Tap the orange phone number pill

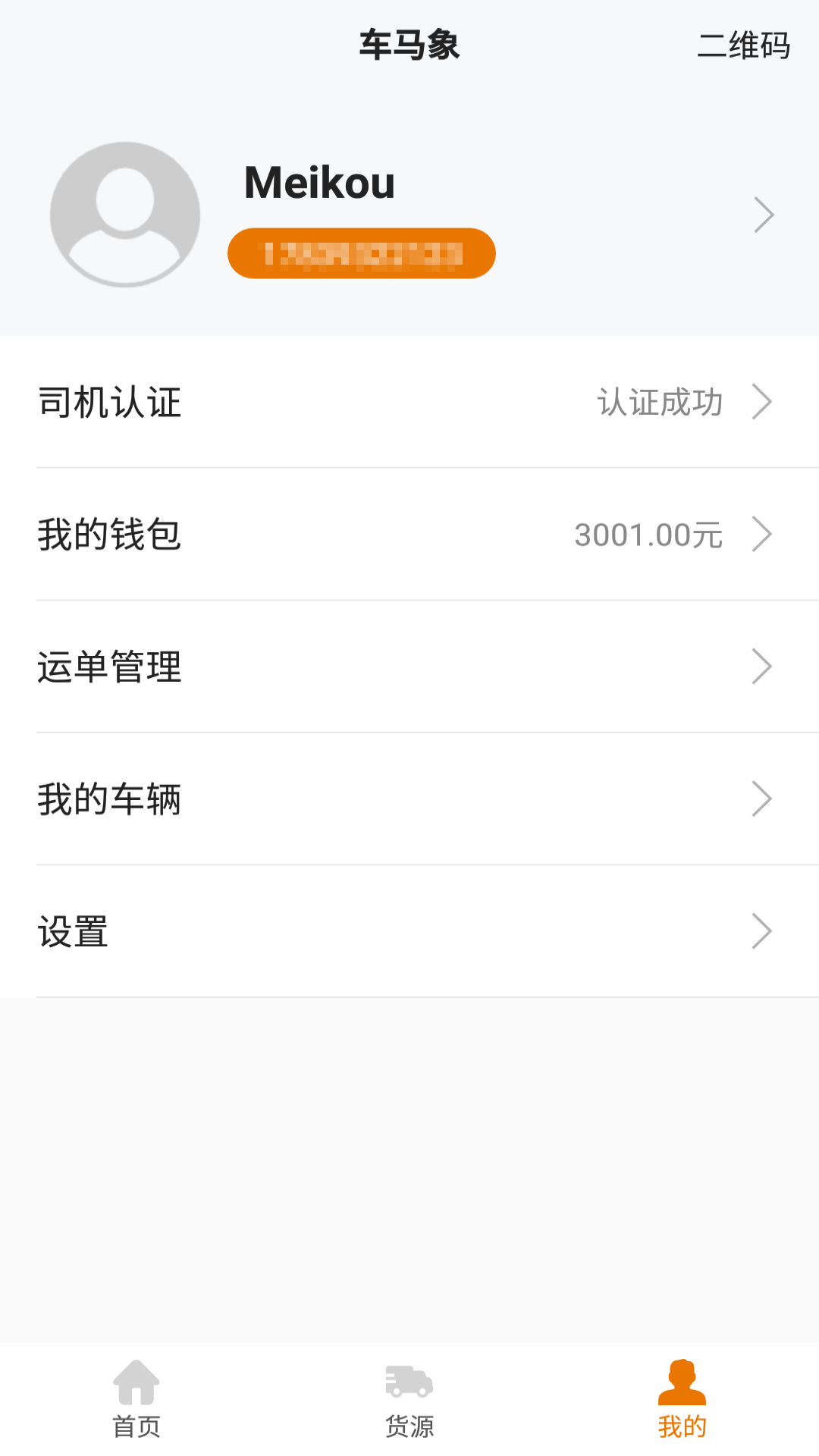click(361, 253)
